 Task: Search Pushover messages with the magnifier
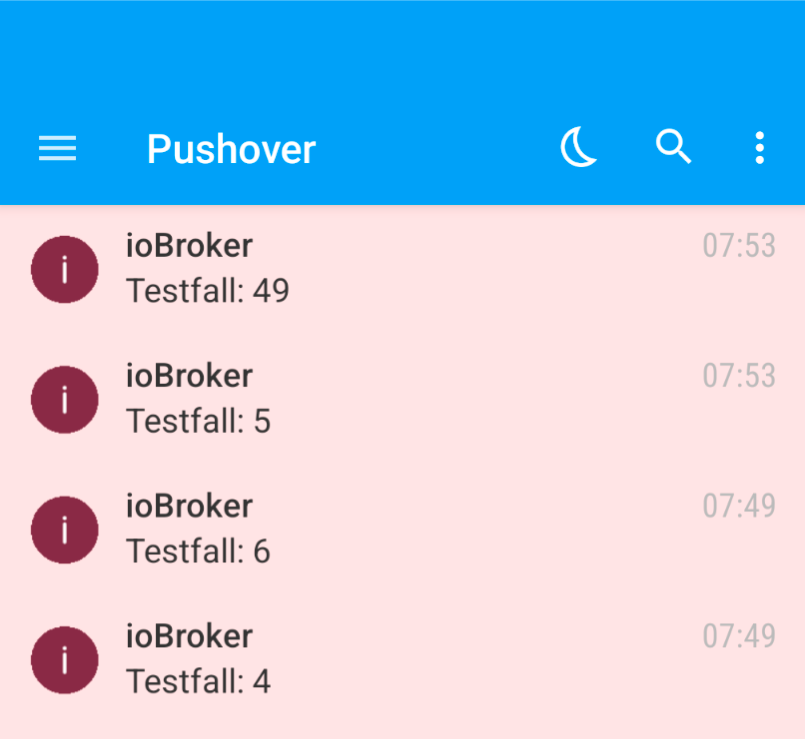673,147
